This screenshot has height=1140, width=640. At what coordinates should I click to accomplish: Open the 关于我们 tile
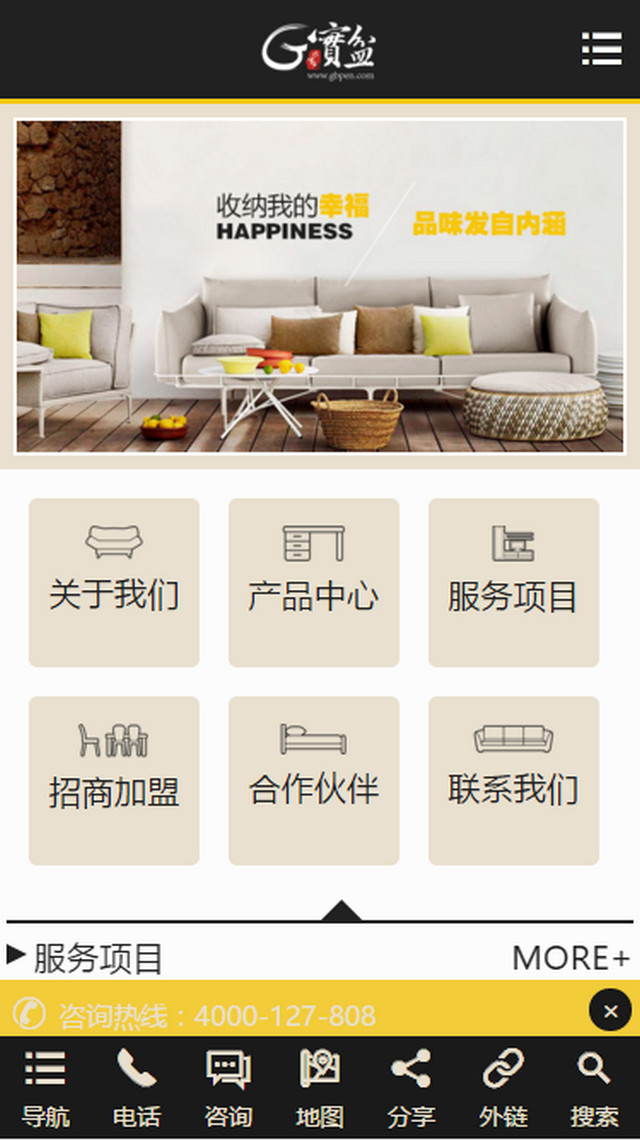point(114,582)
